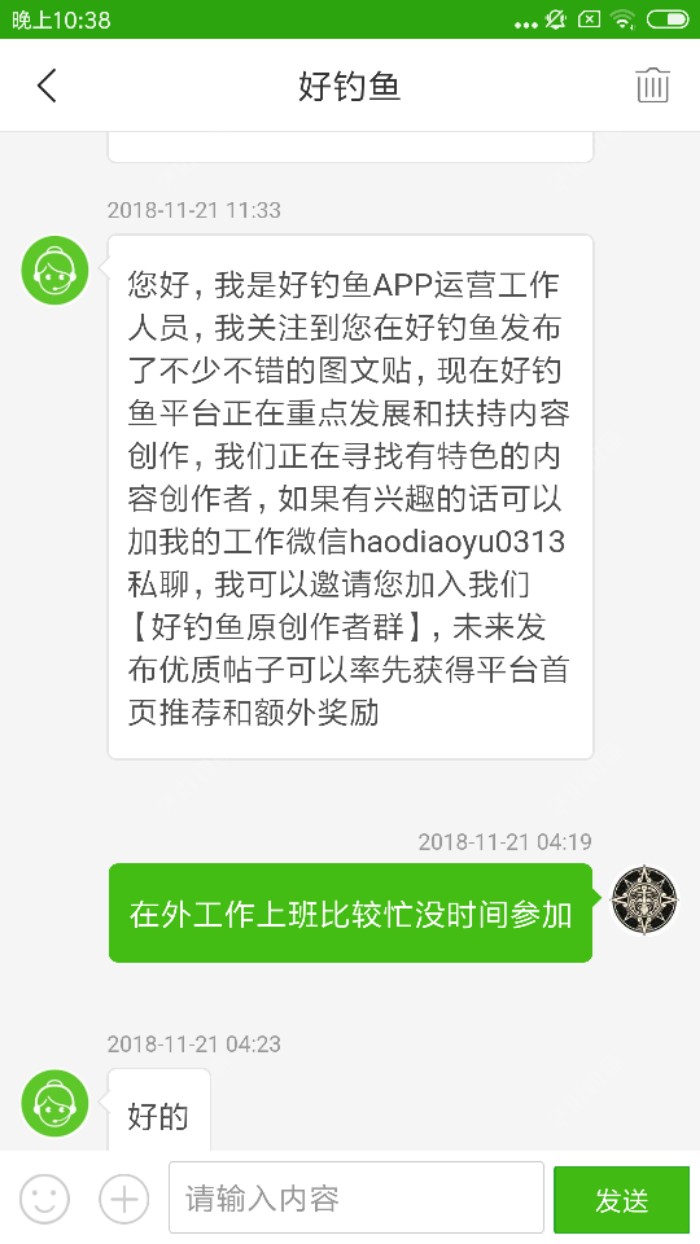This screenshot has width=700, height=1244.
Task: Send the message with 发送
Action: [621, 1199]
